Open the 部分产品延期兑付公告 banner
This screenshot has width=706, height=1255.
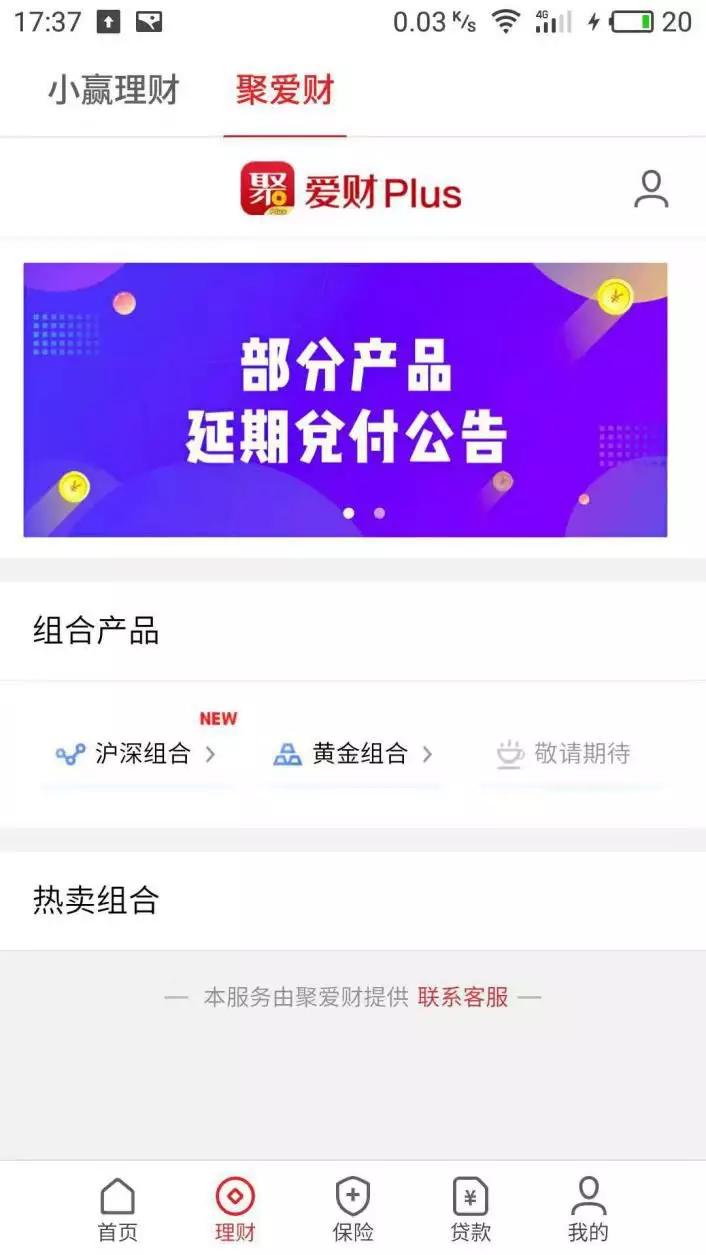click(x=345, y=400)
